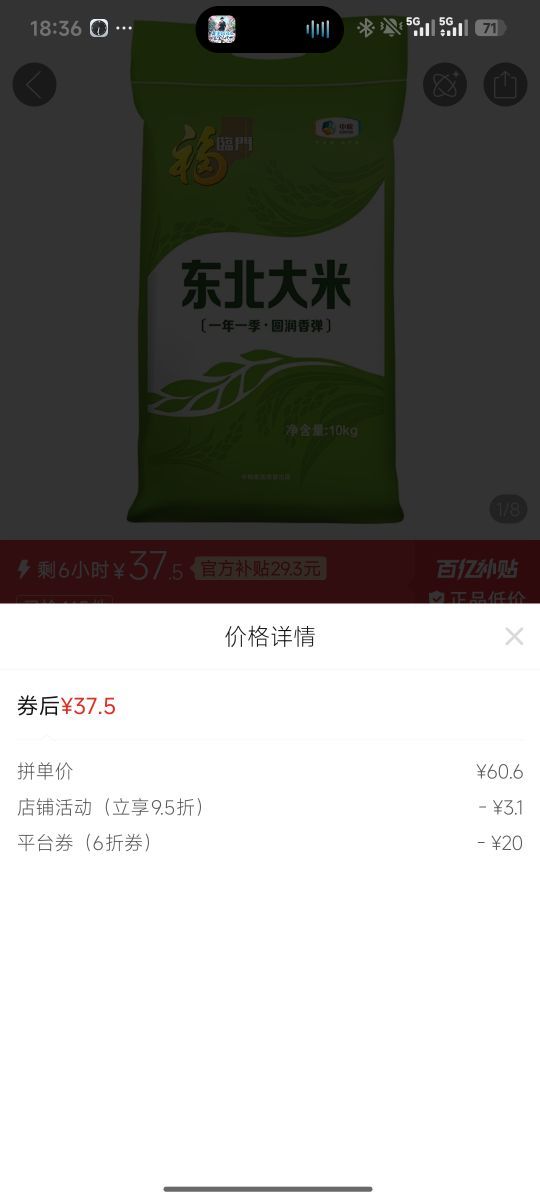540x1200 pixels.
Task: Tap the round icon beside share
Action: tap(445, 85)
